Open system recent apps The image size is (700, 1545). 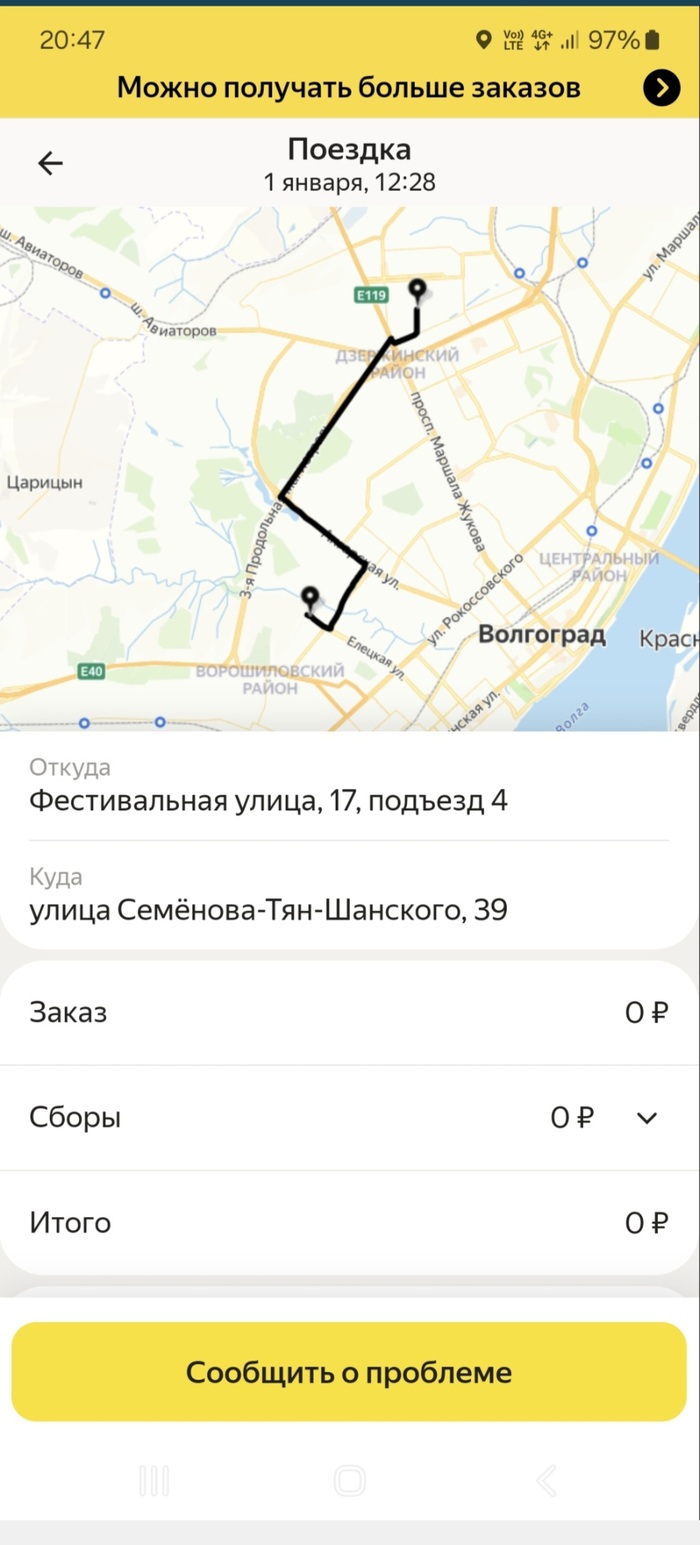(154, 1481)
